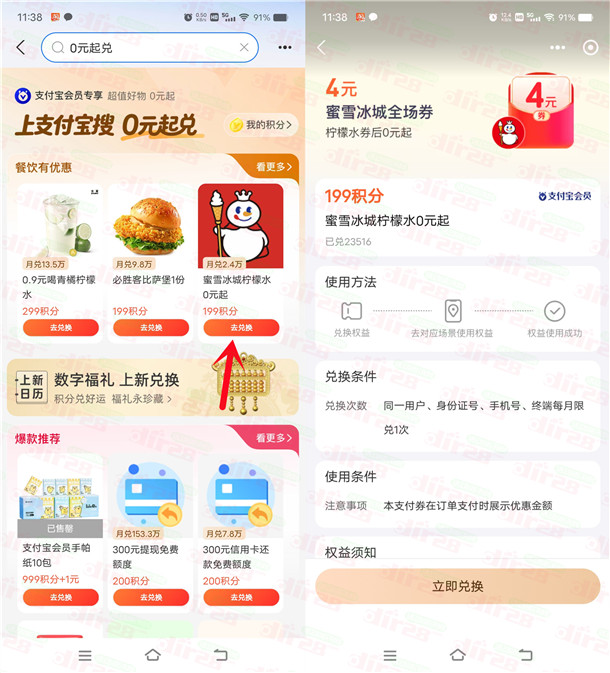Redeem 300元提现免费额度

[151, 597]
